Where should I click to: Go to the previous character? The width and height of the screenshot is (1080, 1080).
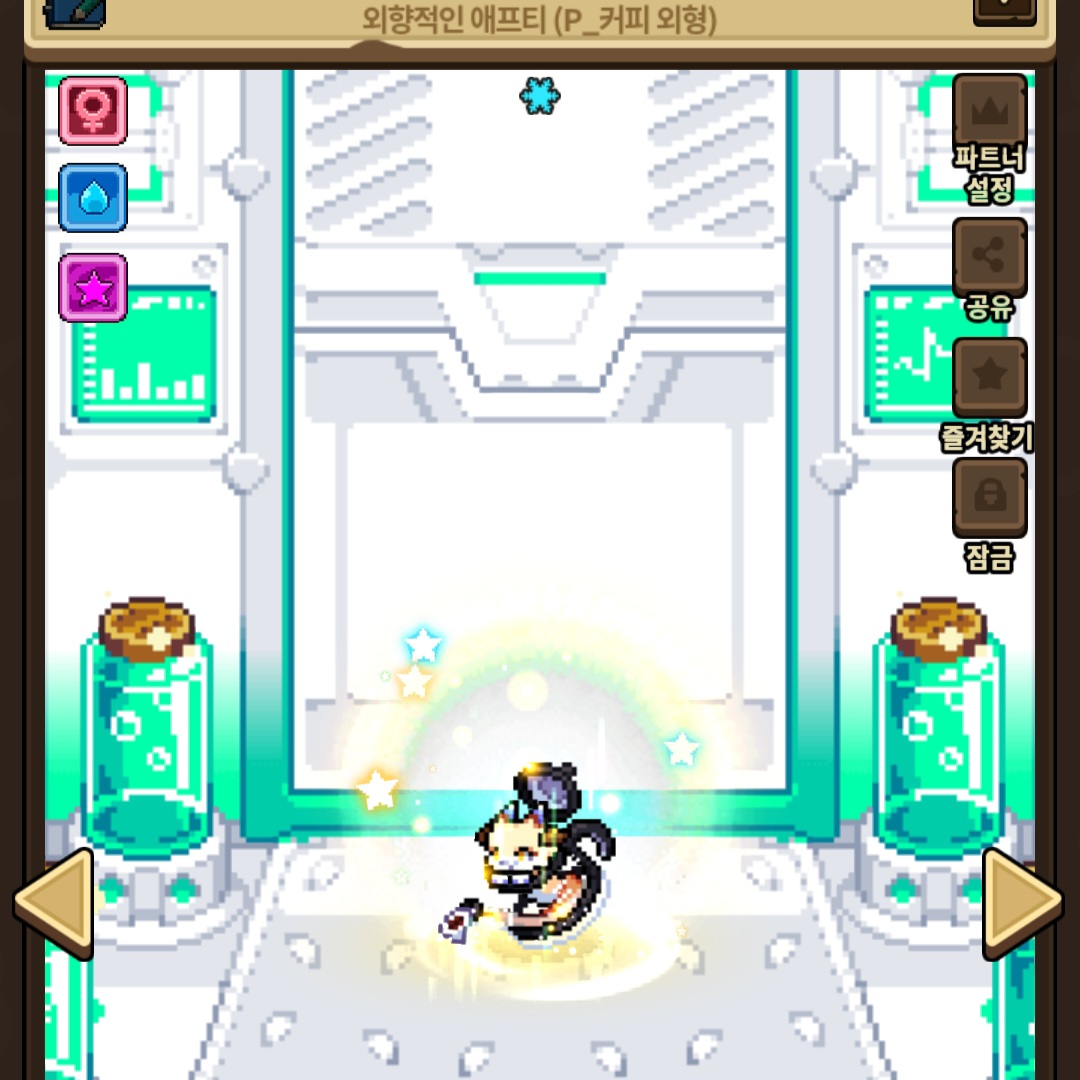tap(55, 903)
